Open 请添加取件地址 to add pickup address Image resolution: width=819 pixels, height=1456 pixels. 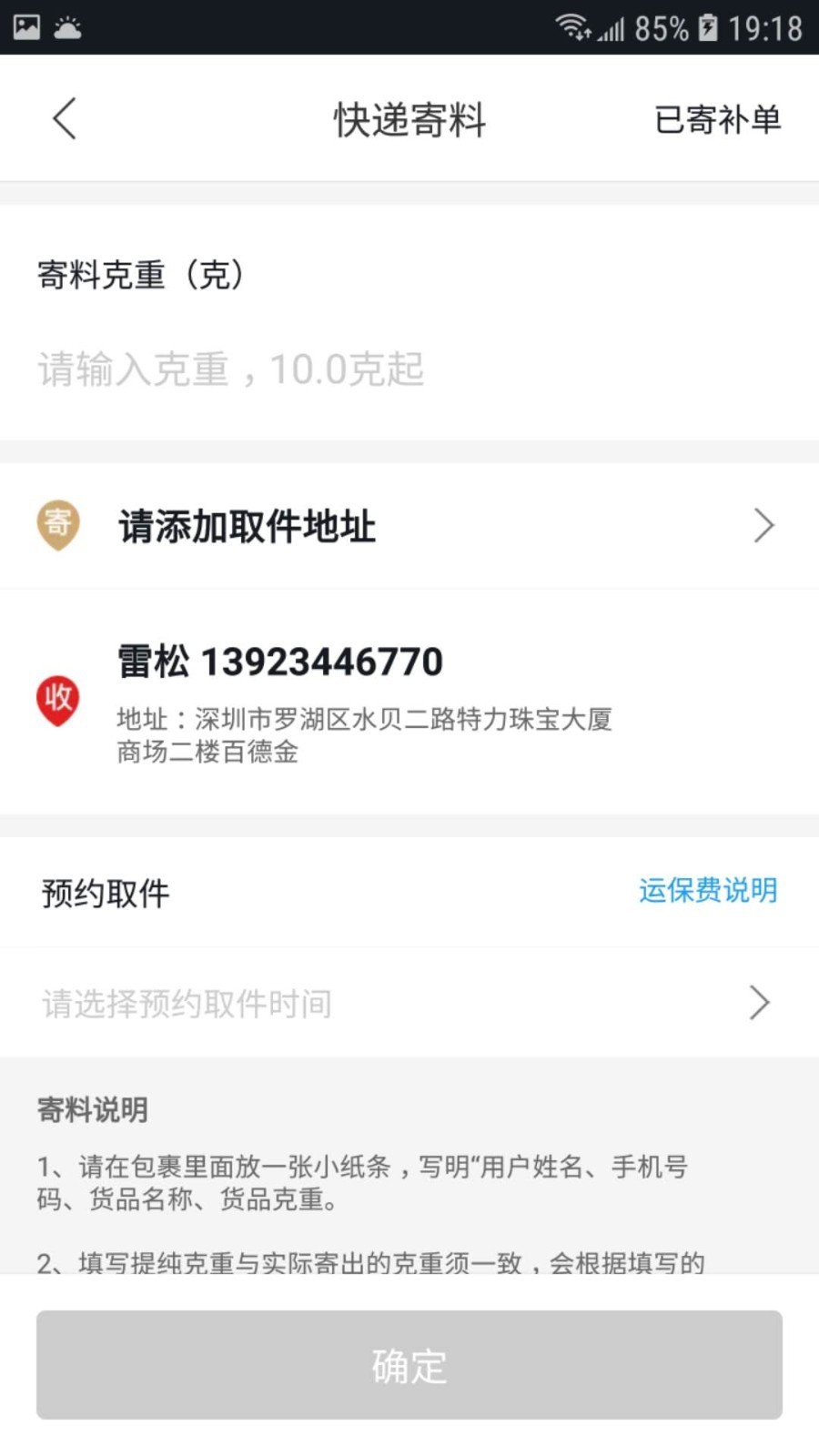[x=409, y=526]
